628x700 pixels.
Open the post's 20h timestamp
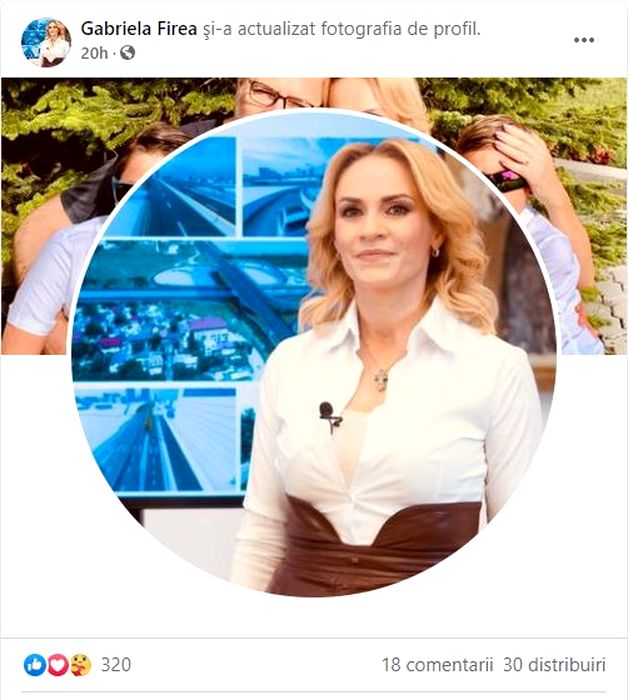tap(95, 52)
